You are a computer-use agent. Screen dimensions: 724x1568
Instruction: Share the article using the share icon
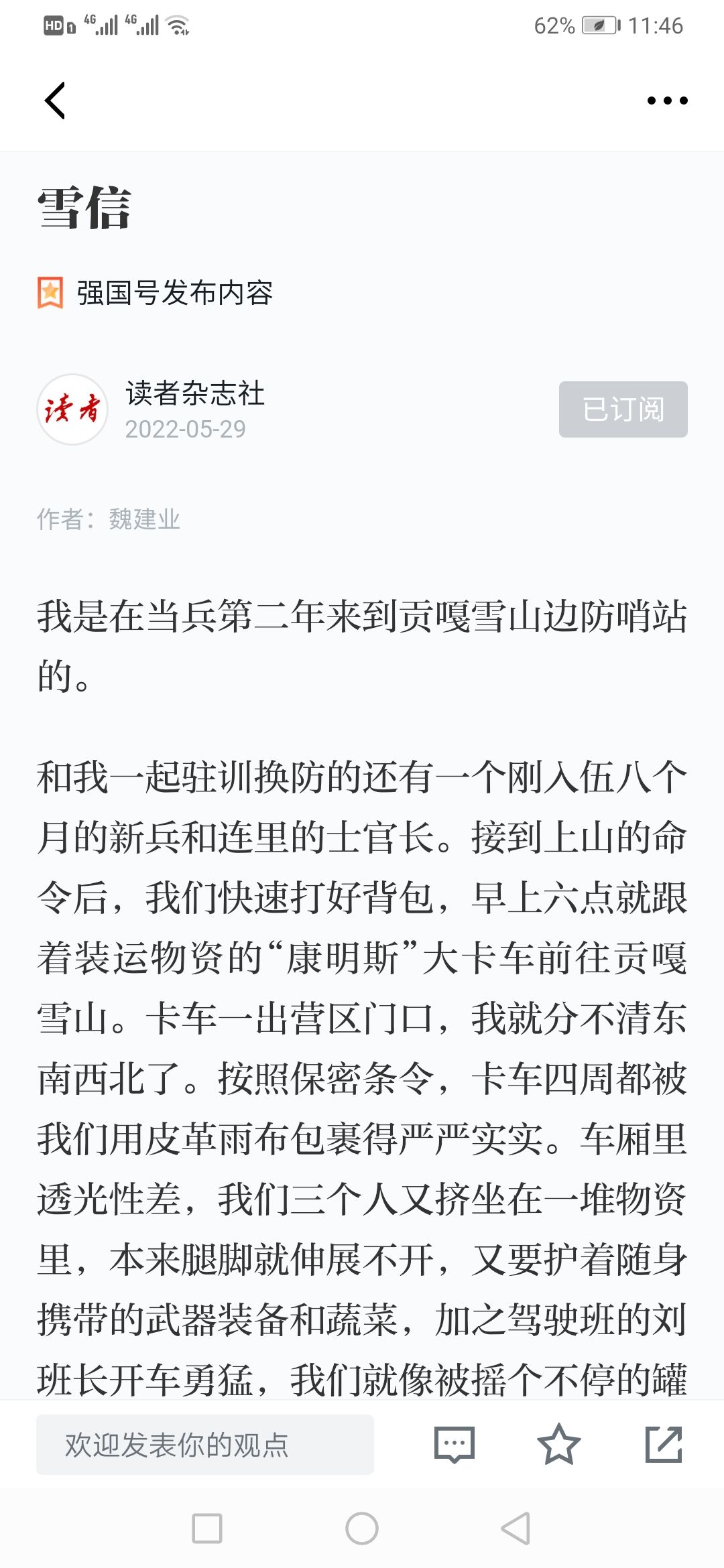coord(664,1444)
